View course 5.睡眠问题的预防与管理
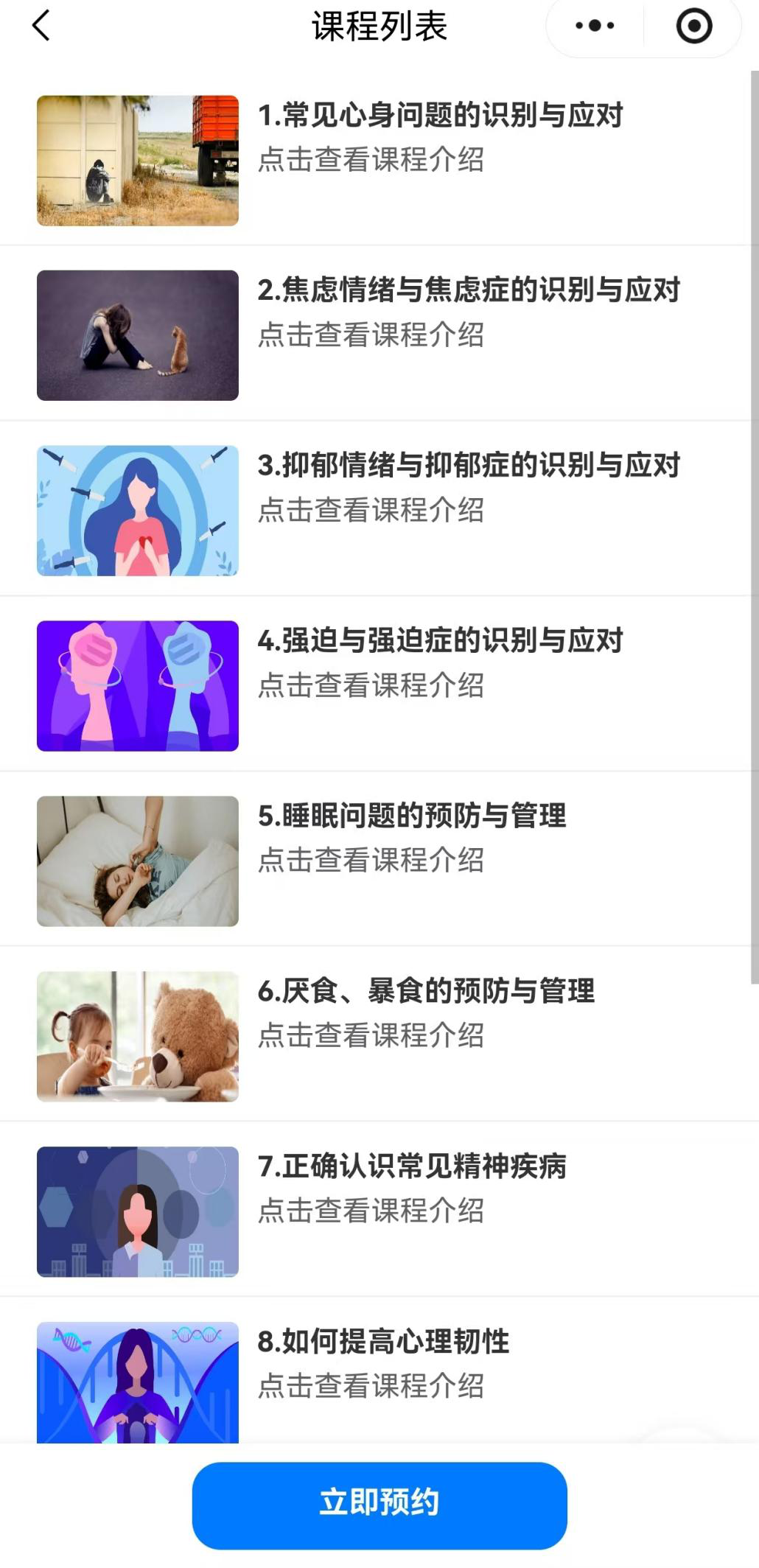759x1568 pixels. click(411, 816)
